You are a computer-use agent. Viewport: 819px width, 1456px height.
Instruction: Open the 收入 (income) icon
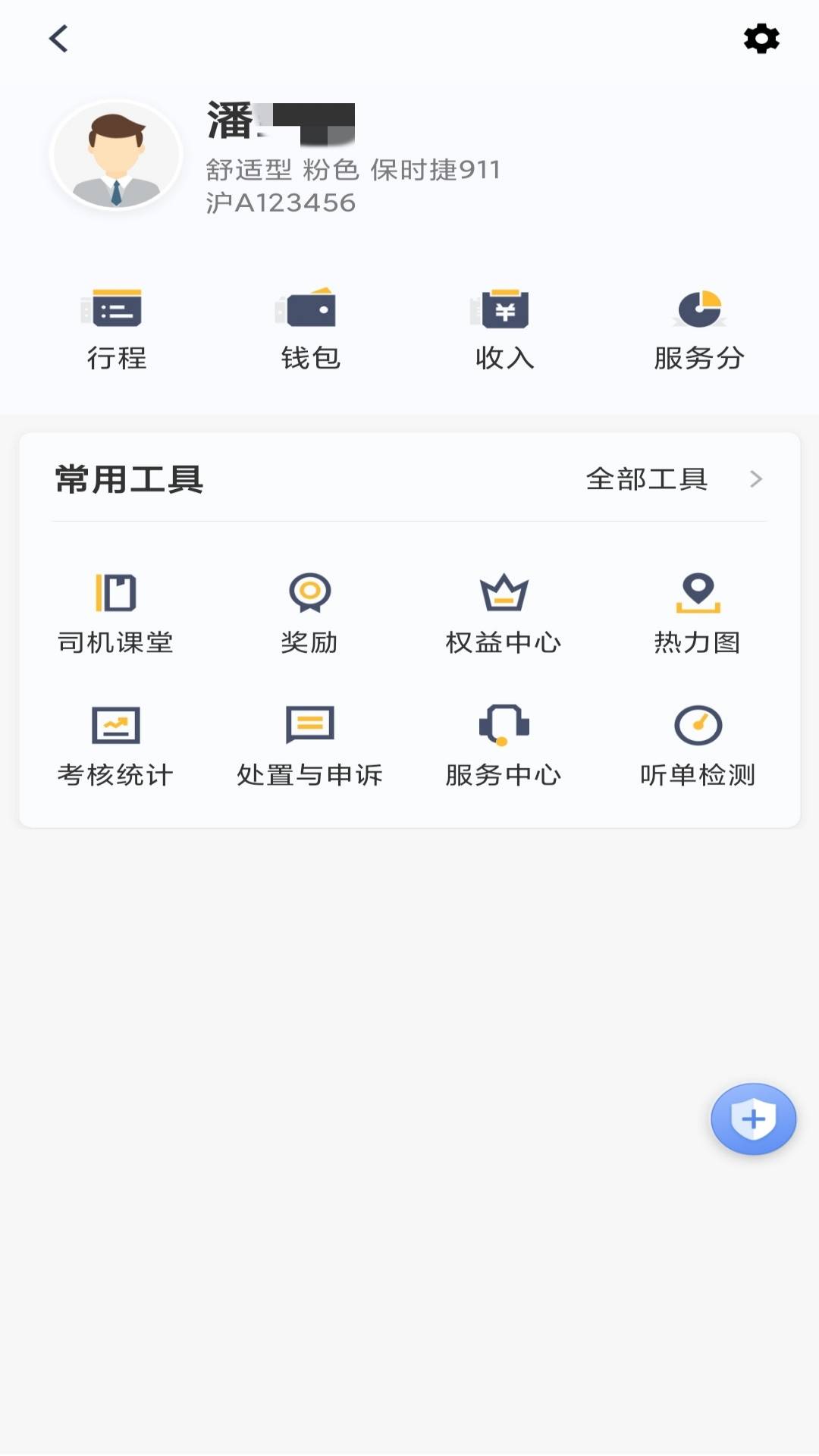pyautogui.click(x=504, y=325)
